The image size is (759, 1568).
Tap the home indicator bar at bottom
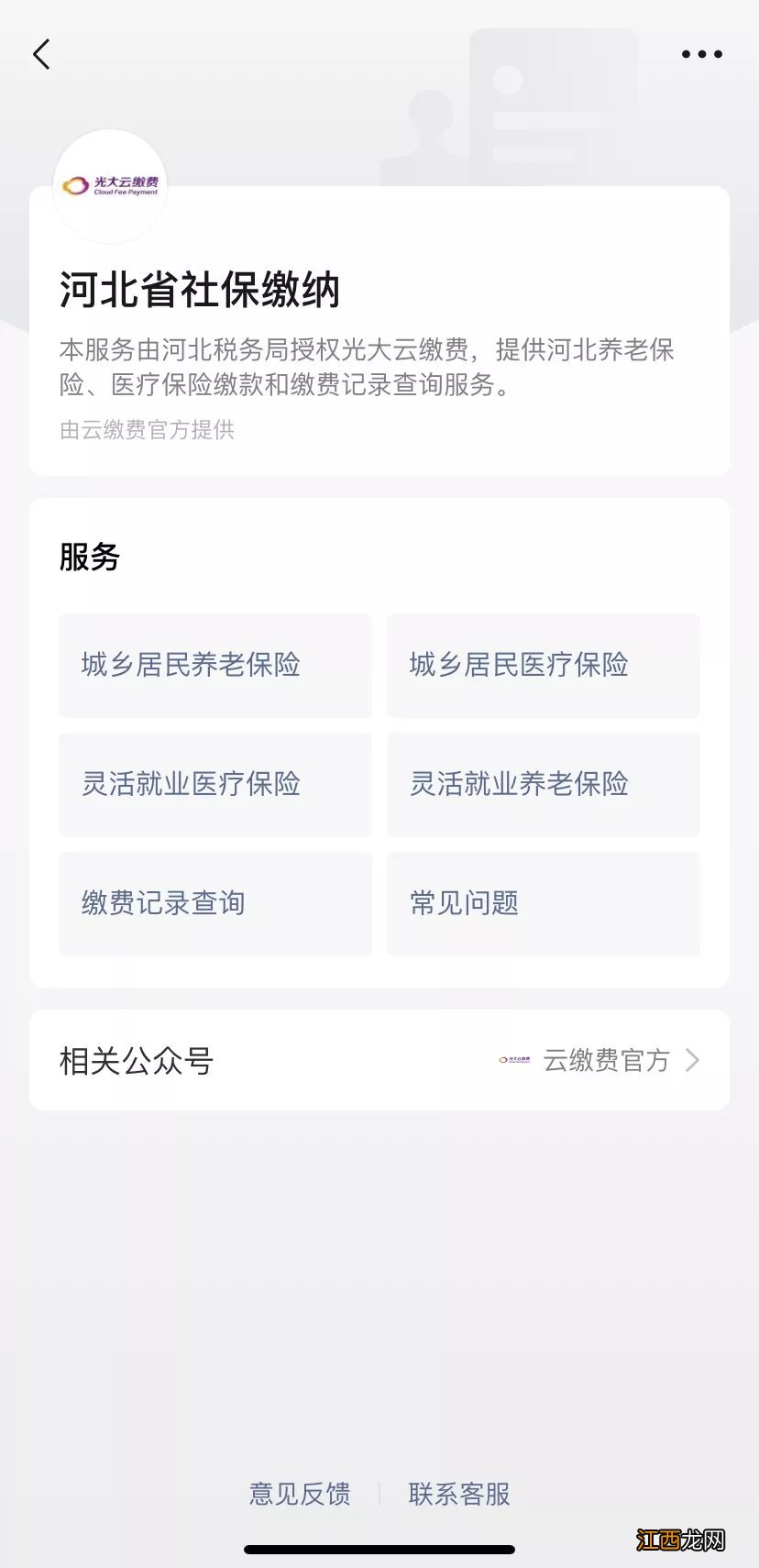tap(379, 1544)
